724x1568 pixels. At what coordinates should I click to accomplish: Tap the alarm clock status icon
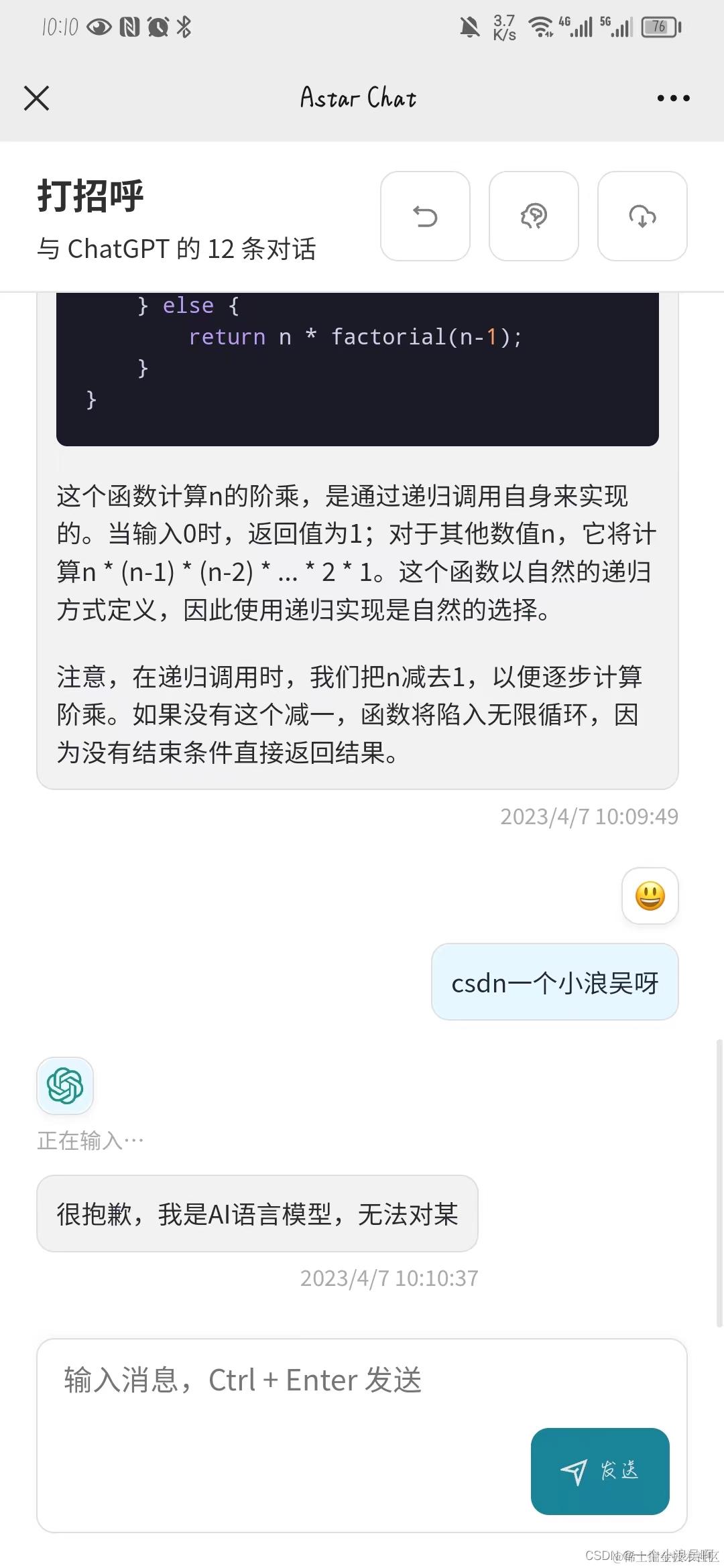click(x=156, y=27)
